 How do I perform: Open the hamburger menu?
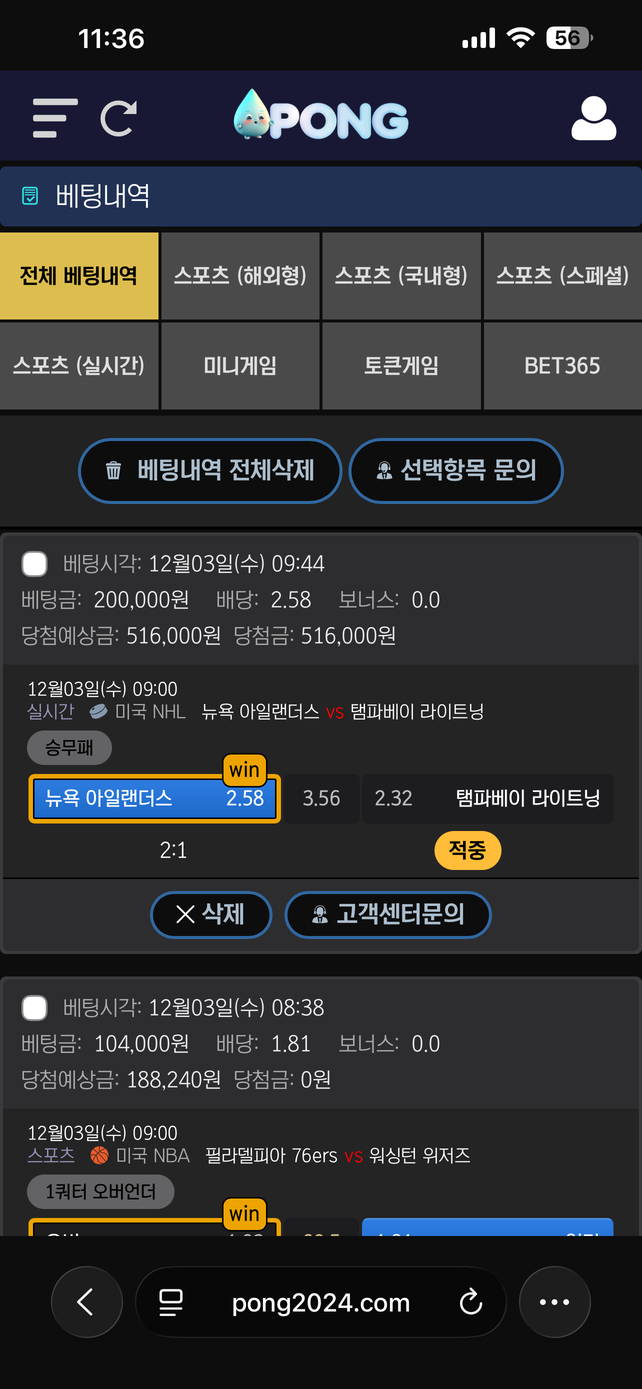pyautogui.click(x=55, y=118)
